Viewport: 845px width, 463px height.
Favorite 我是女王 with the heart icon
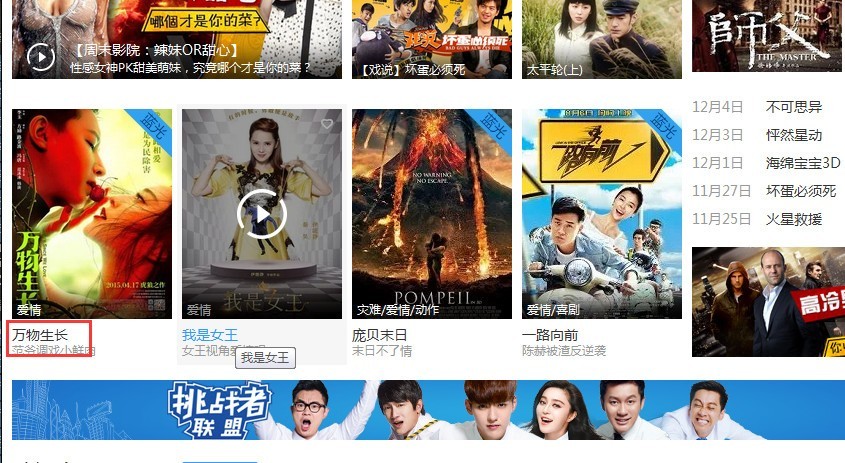pos(326,124)
